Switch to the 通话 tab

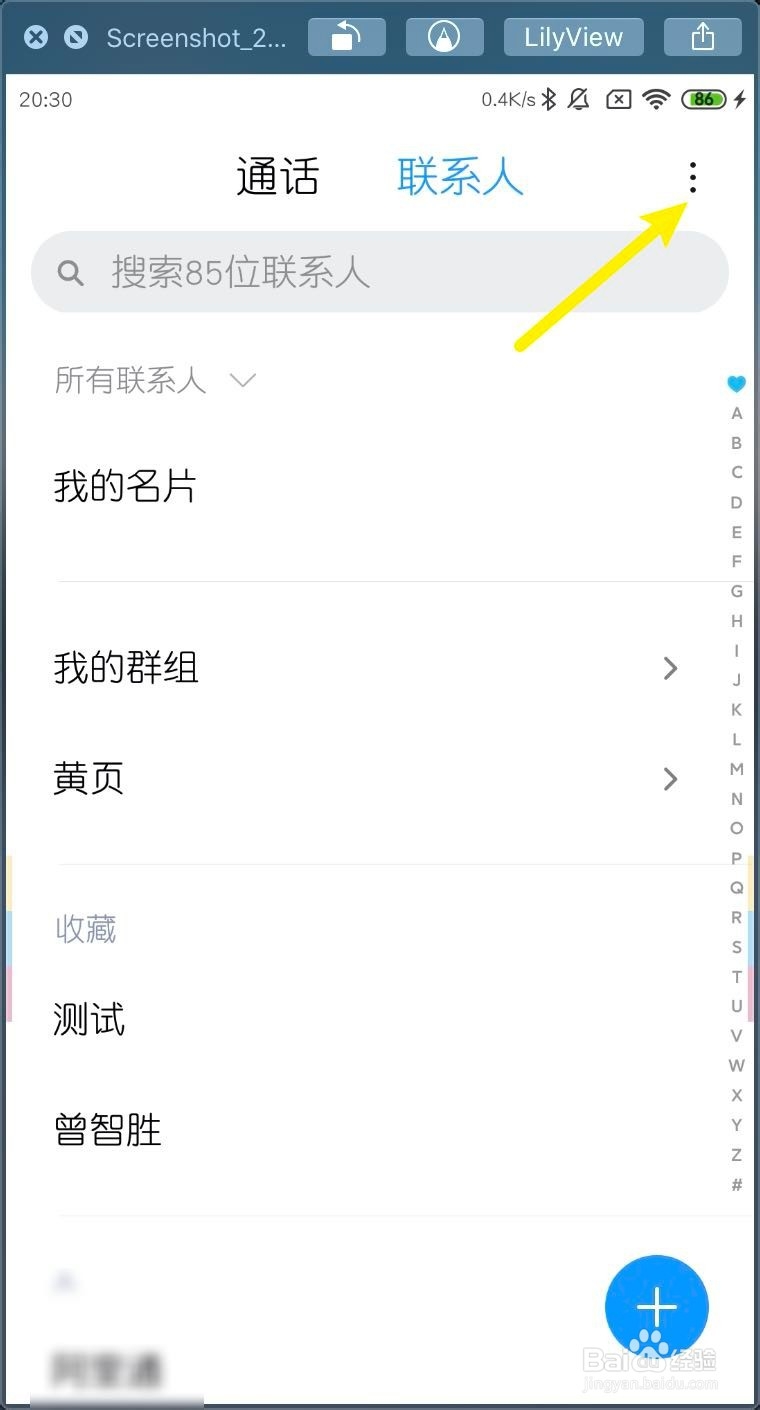point(277,177)
